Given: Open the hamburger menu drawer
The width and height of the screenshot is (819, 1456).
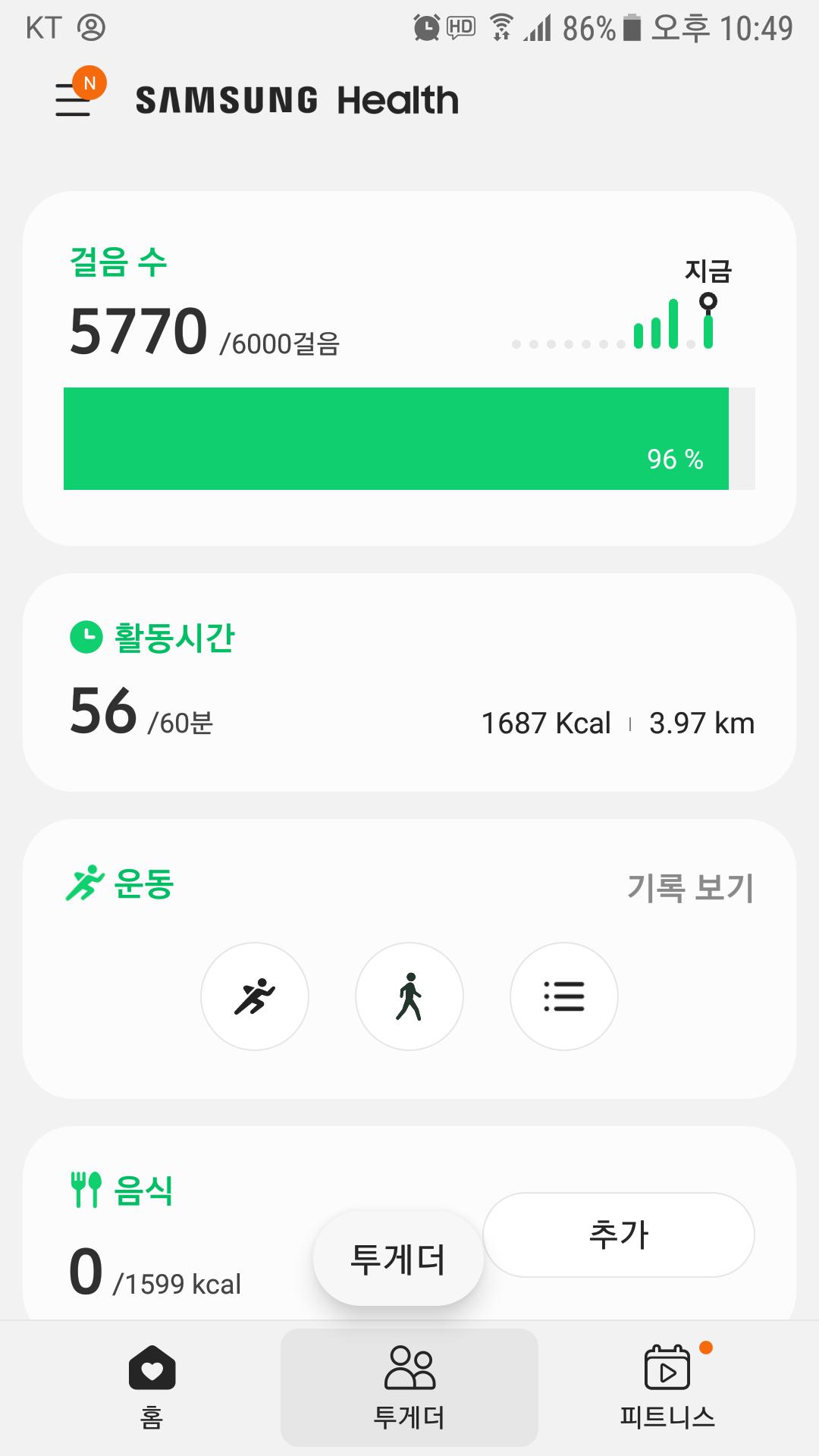Looking at the screenshot, I should (x=74, y=99).
